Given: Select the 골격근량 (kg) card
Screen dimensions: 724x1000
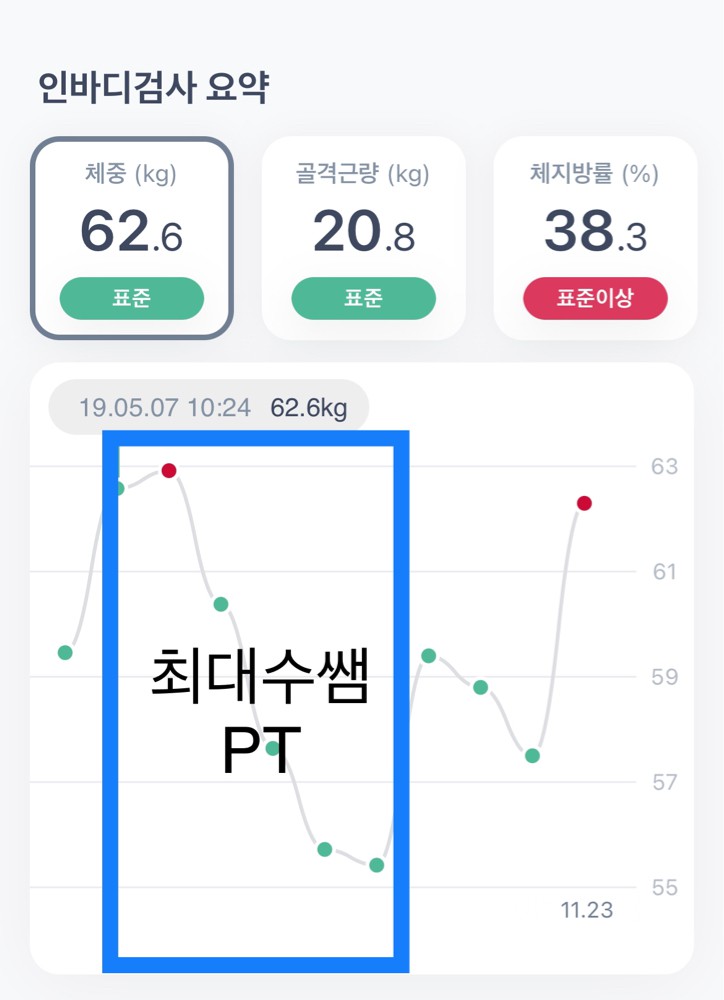Looking at the screenshot, I should (x=363, y=238).
